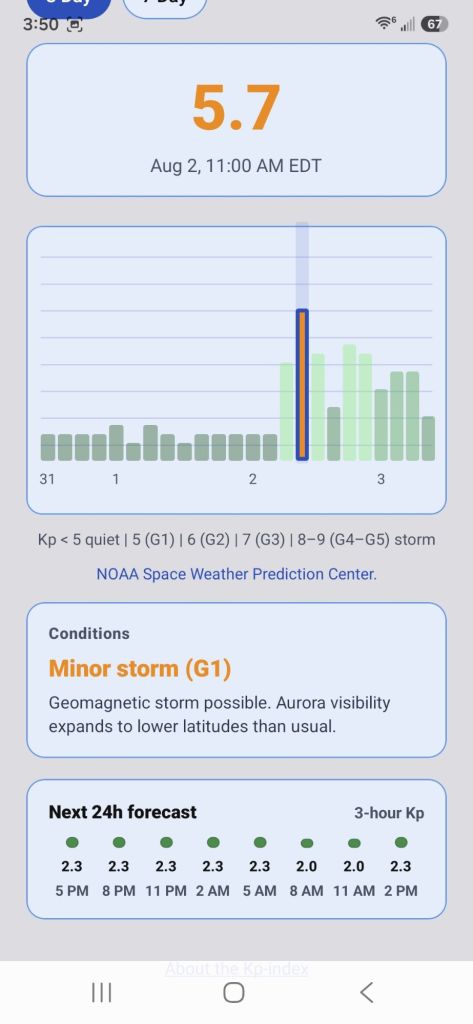Open the About the Kp-index link
The height and width of the screenshot is (1024, 473).
pyautogui.click(x=236, y=969)
